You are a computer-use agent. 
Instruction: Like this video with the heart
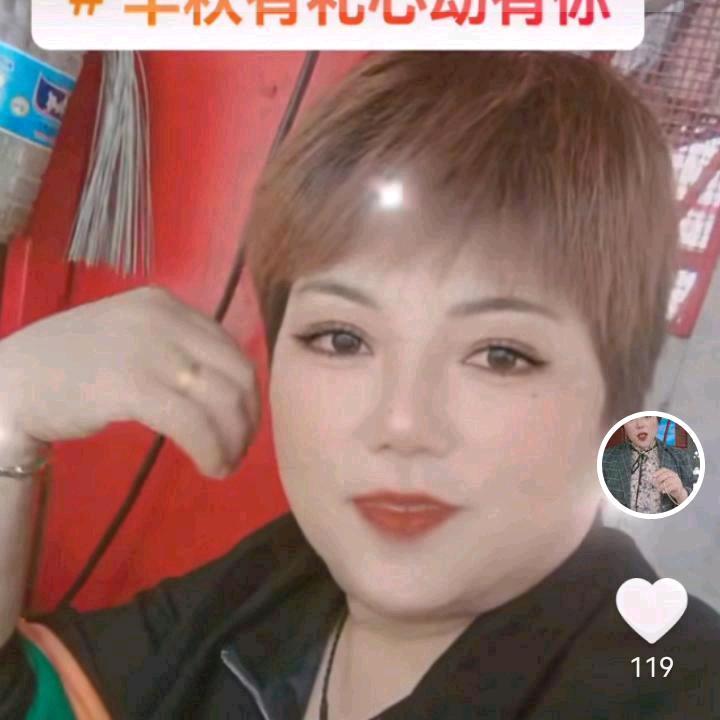[x=651, y=609]
